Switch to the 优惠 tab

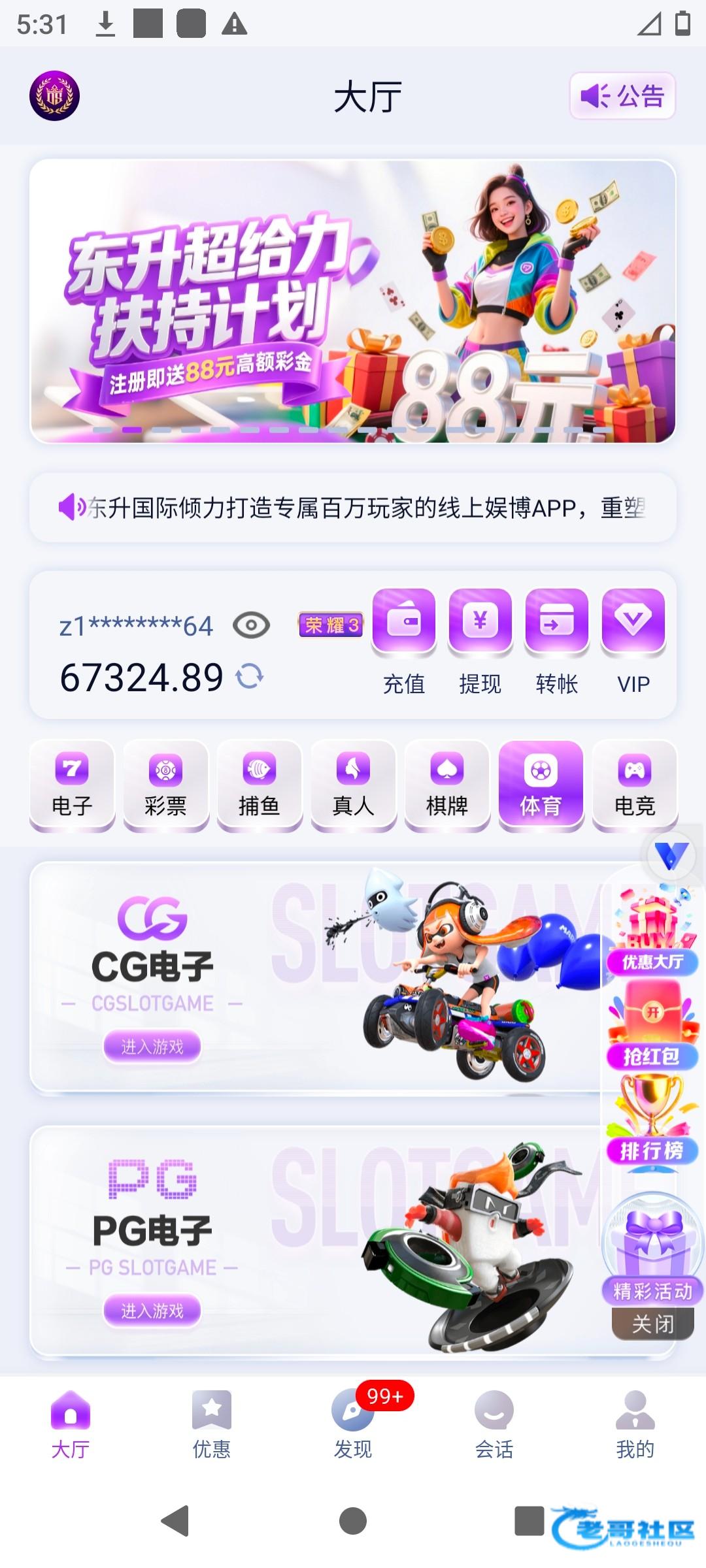click(x=211, y=1424)
